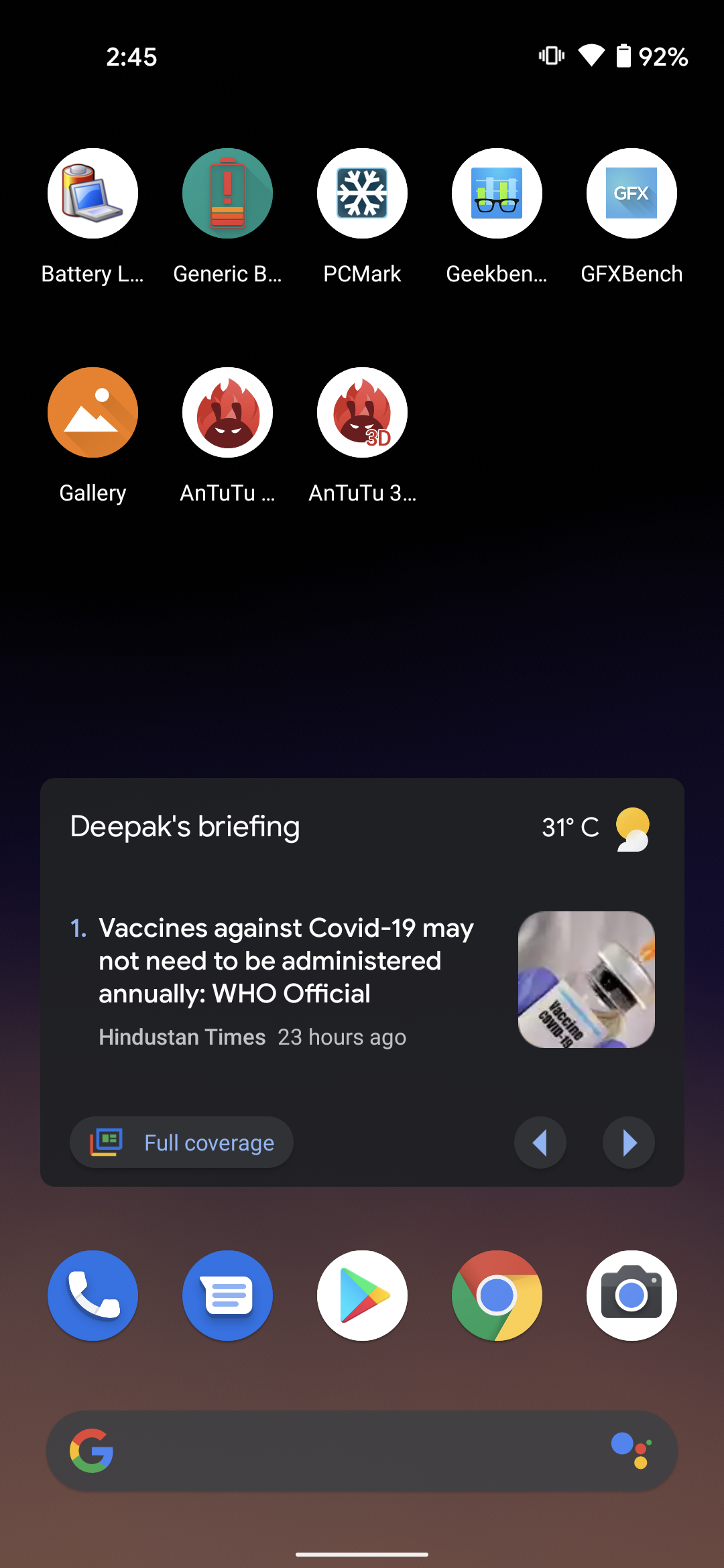This screenshot has width=724, height=1568.
Task: Launch the Geekbench app
Action: (497, 193)
